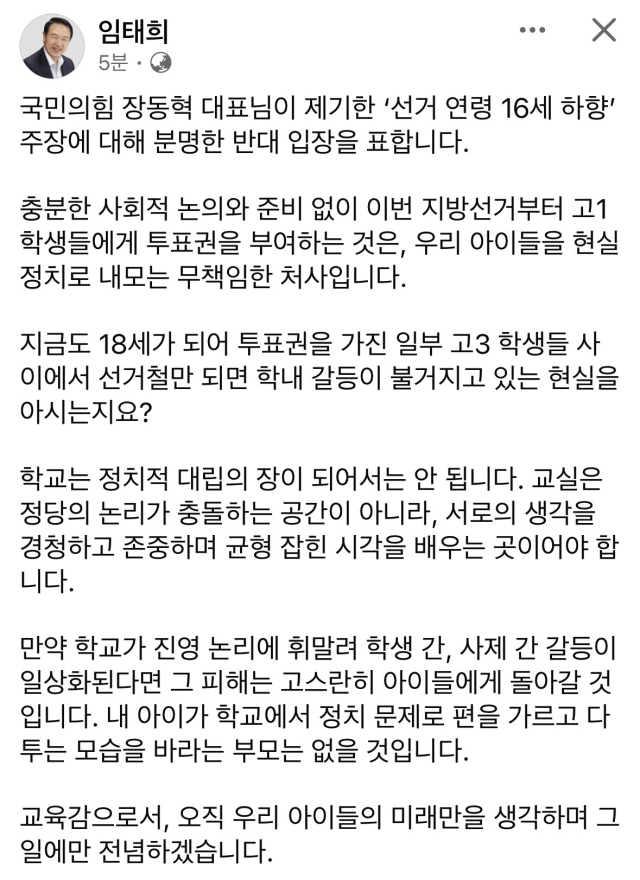The height and width of the screenshot is (880, 640).
Task: Tap the "5분" post timestamp
Action: pyautogui.click(x=113, y=63)
